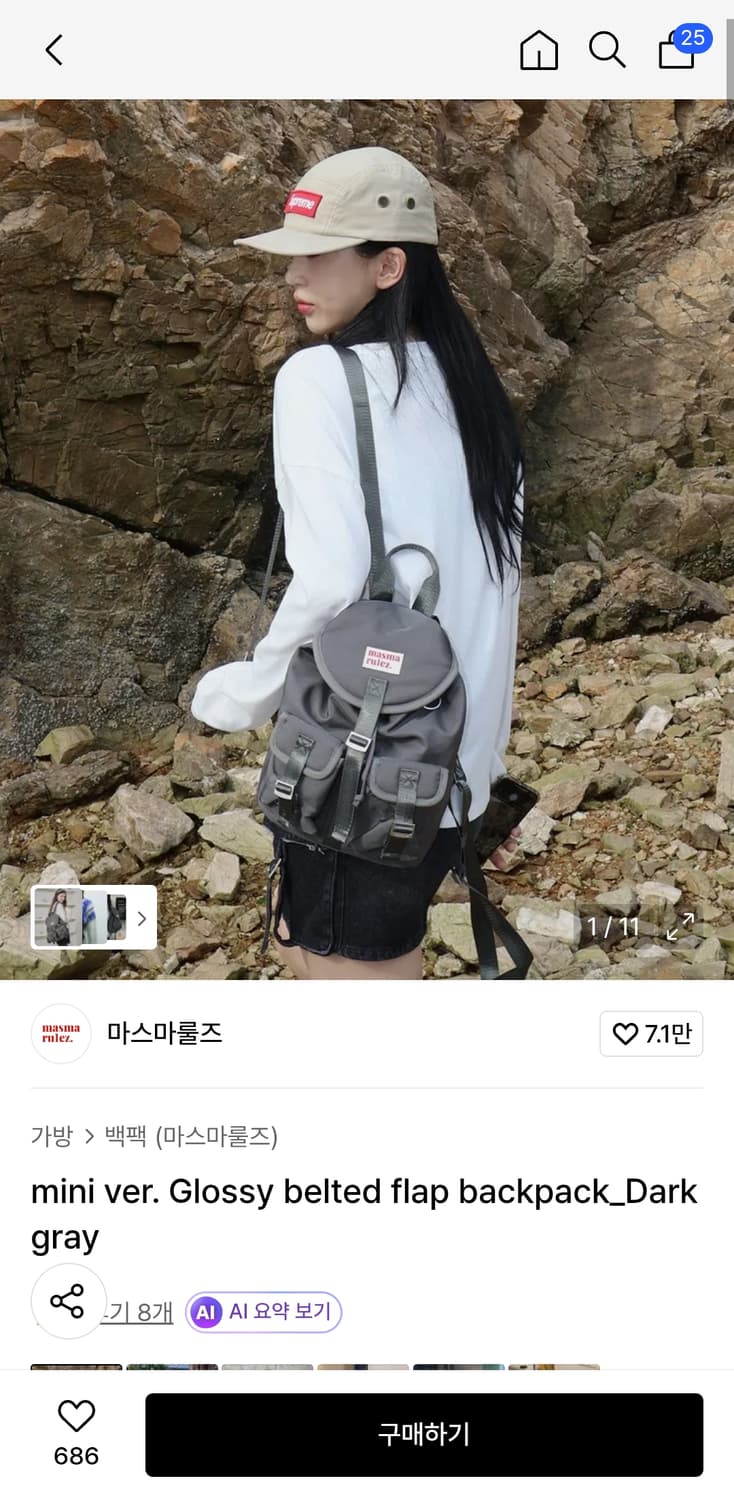Share this backpack via the share icon
The image size is (734, 1500).
pos(68,1301)
